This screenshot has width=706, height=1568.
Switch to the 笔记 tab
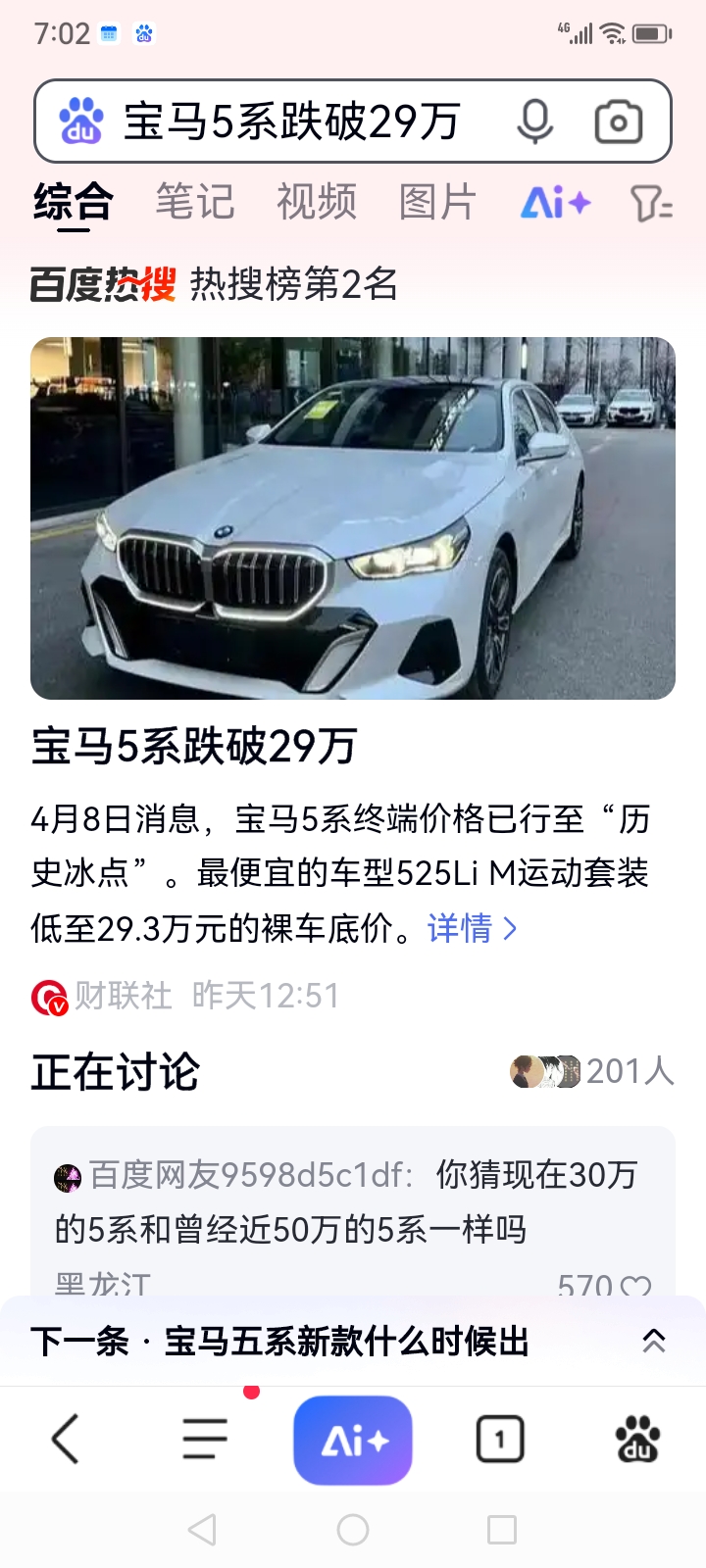coord(194,203)
